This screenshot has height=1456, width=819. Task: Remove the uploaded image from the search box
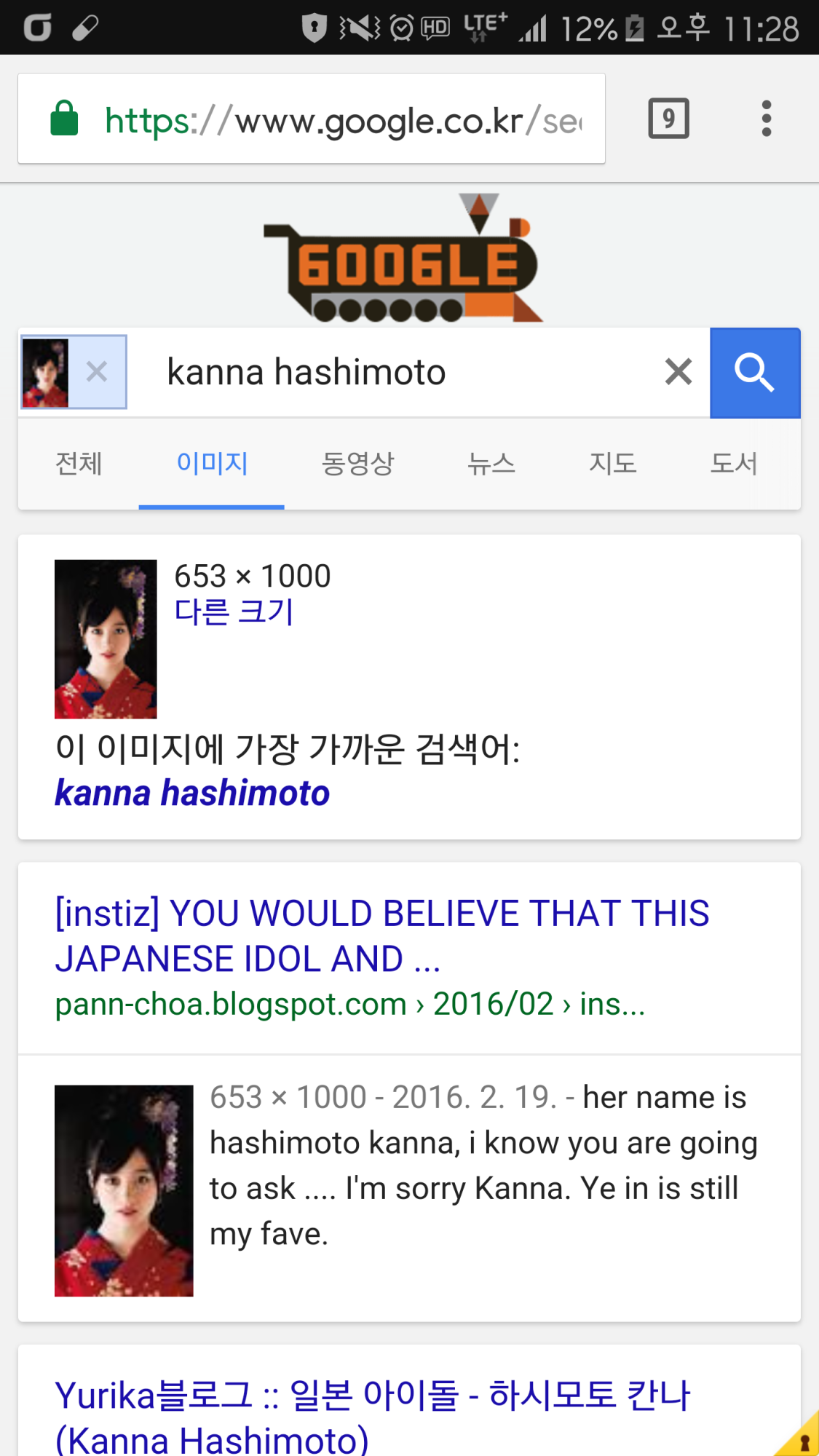97,372
